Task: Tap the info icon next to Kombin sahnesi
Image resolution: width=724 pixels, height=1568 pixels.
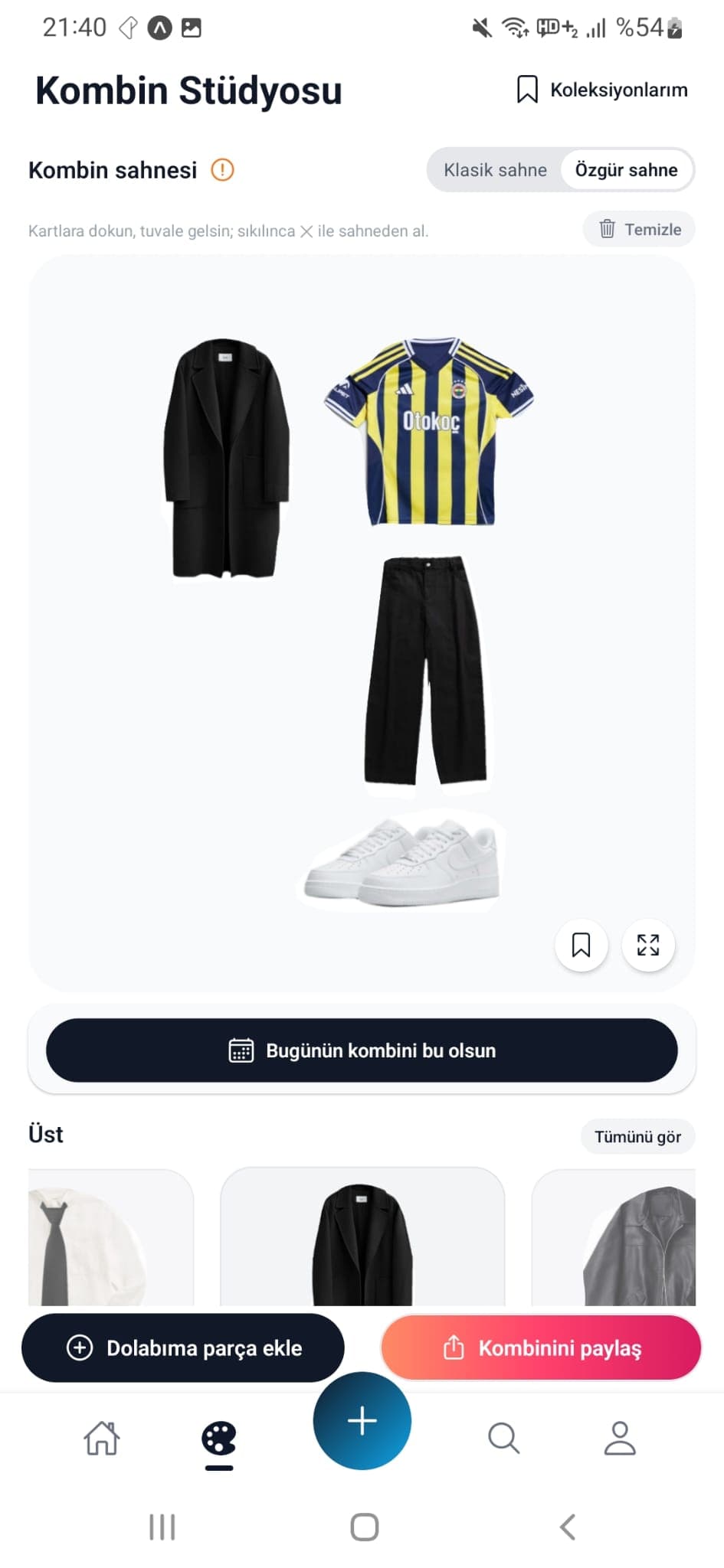Action: [222, 170]
